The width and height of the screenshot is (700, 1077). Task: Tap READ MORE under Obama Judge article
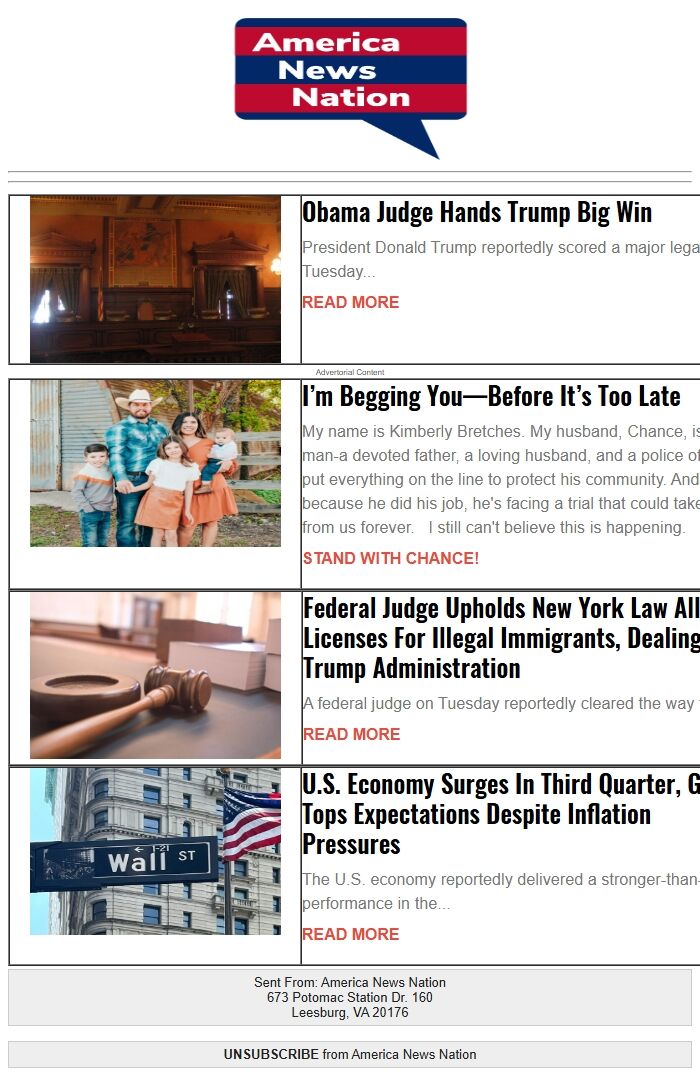(350, 302)
